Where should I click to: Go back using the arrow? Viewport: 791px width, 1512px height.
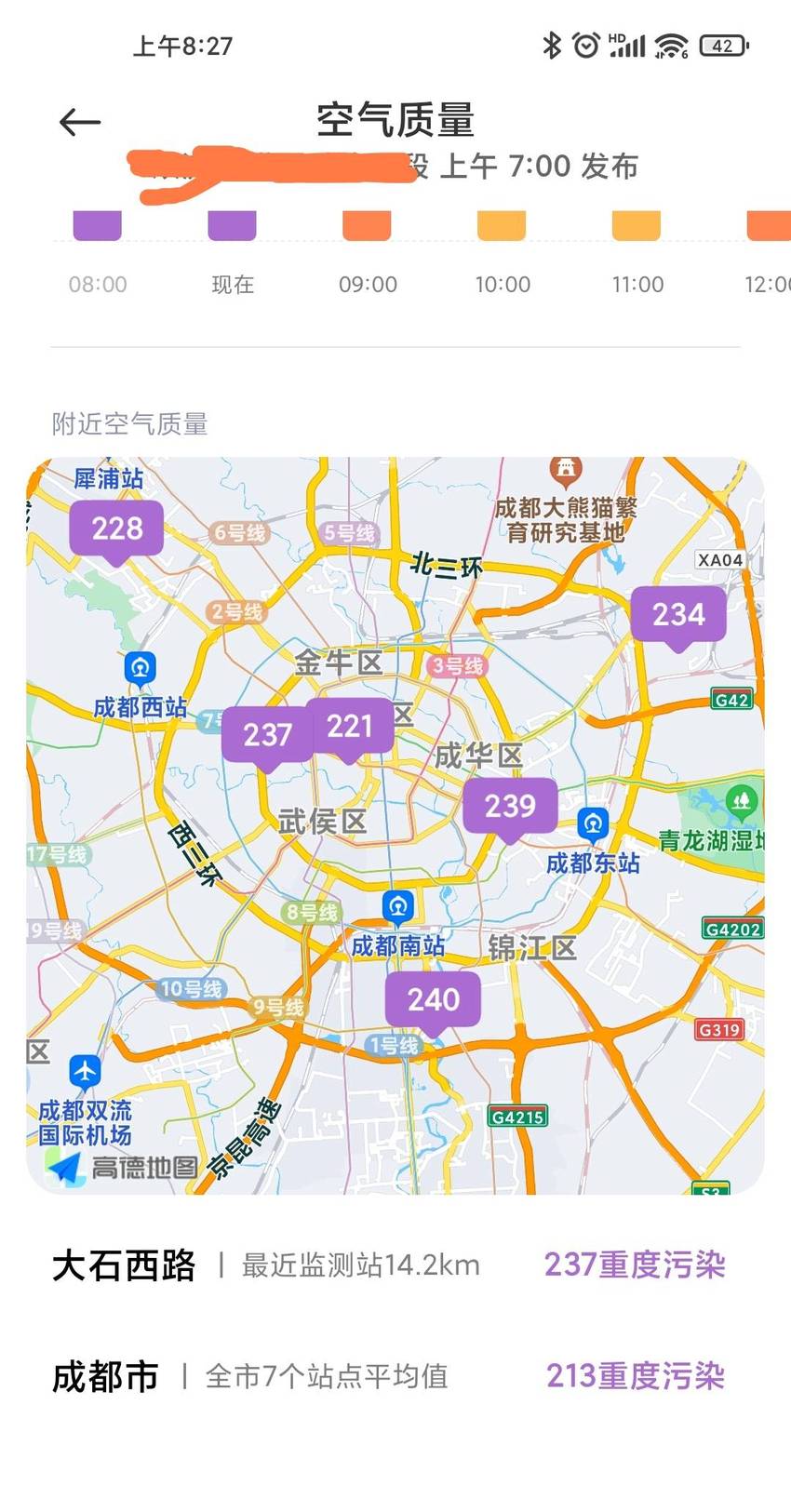(79, 122)
